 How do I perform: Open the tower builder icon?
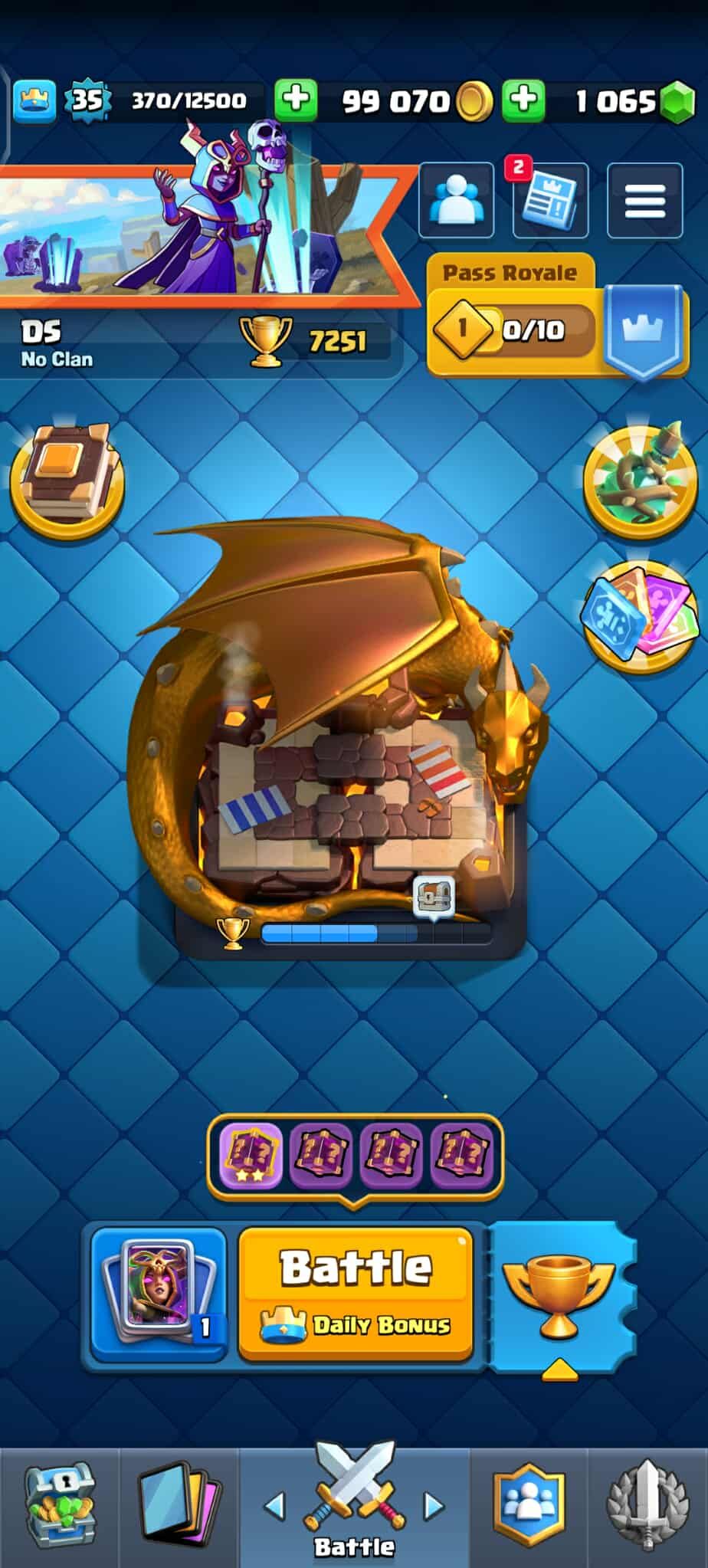tap(67, 481)
